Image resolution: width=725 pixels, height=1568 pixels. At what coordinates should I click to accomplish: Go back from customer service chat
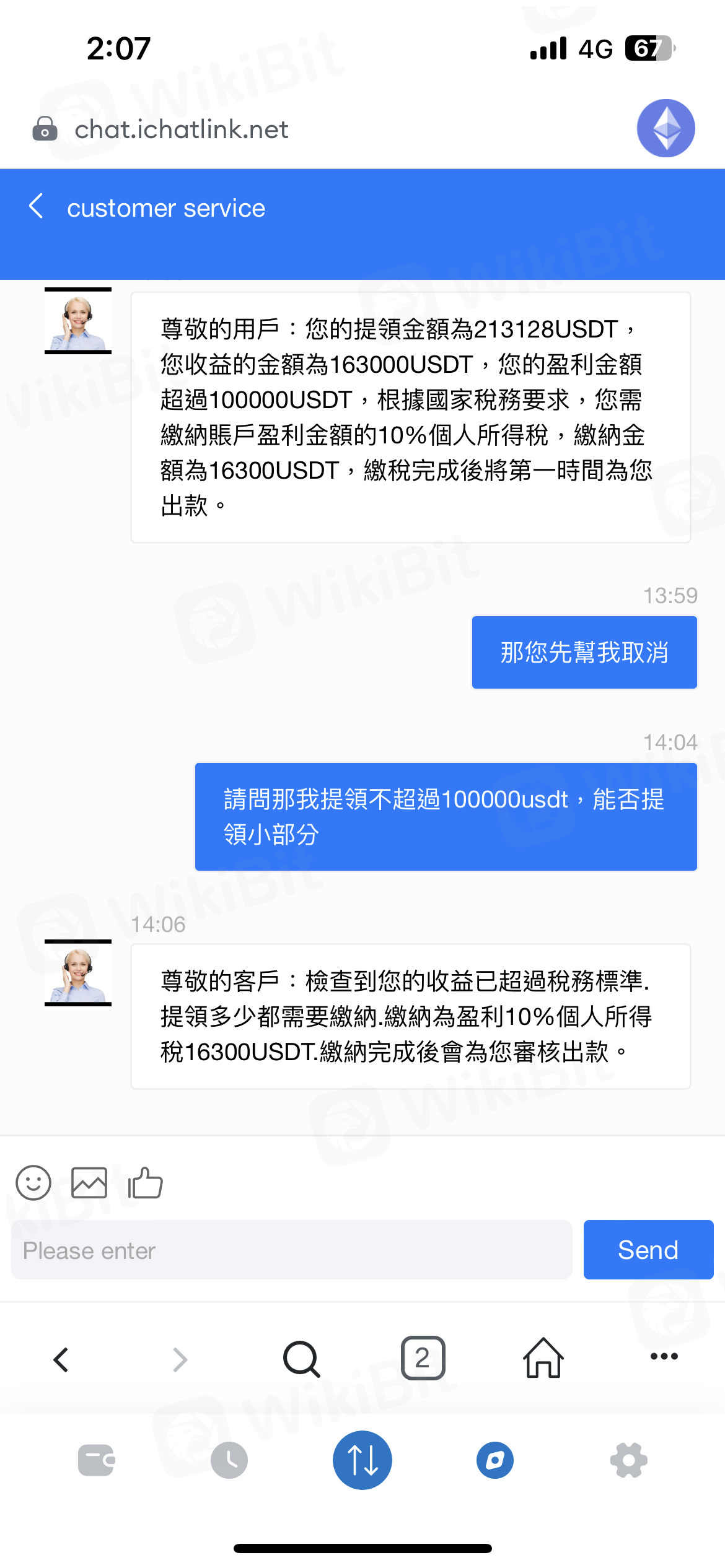click(x=37, y=206)
